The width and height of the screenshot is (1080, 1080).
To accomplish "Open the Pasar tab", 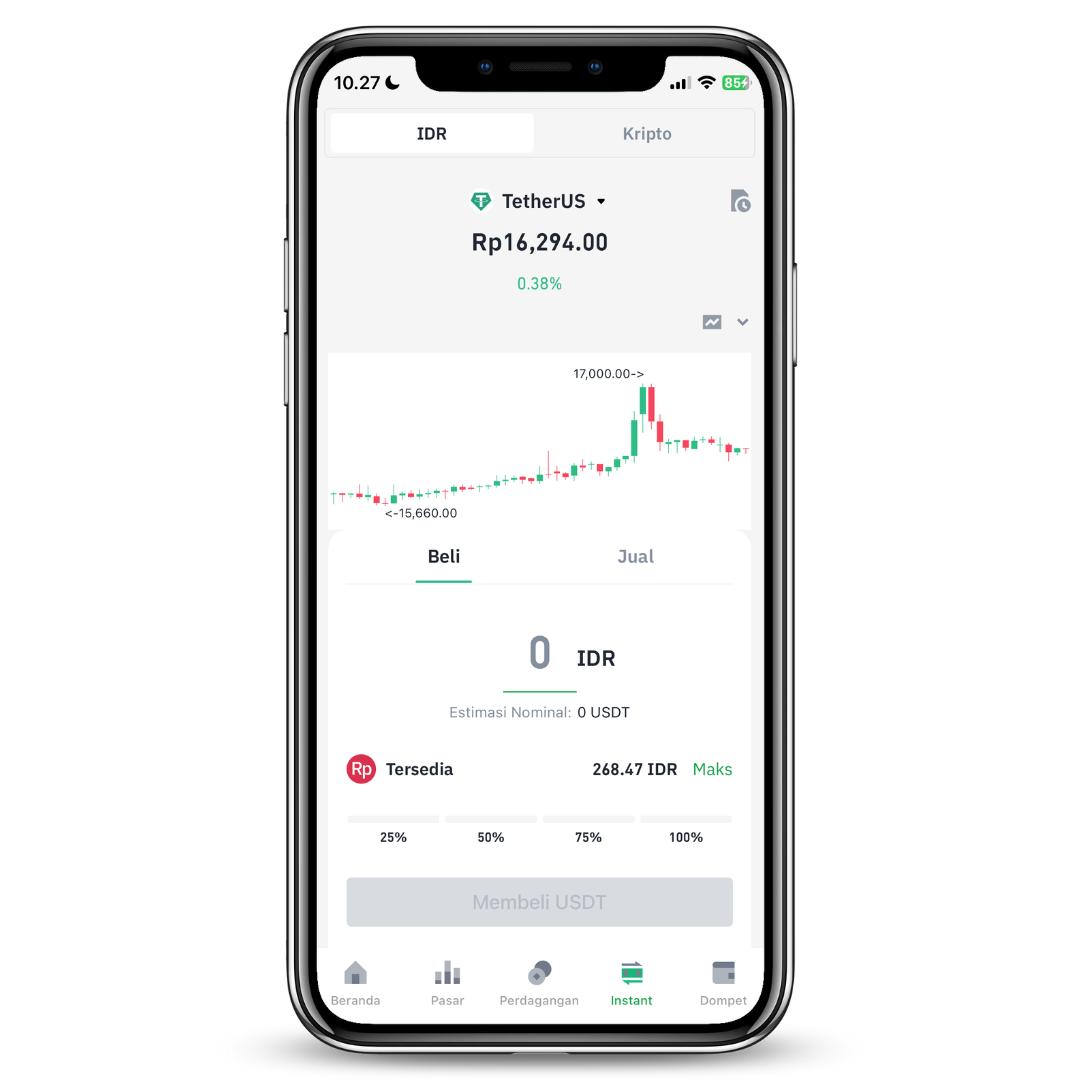I will 447,983.
